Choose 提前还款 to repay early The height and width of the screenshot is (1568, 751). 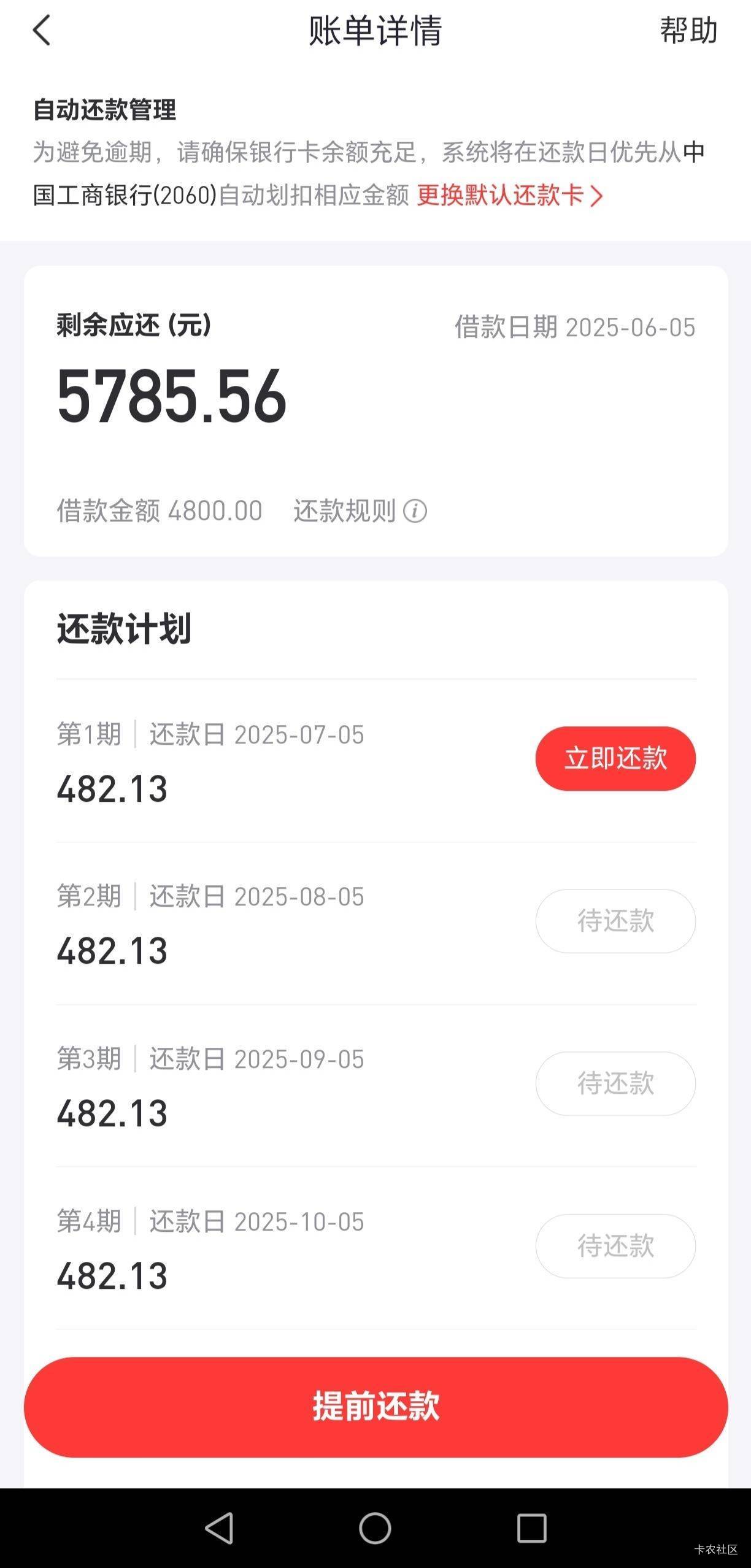coord(375,1407)
